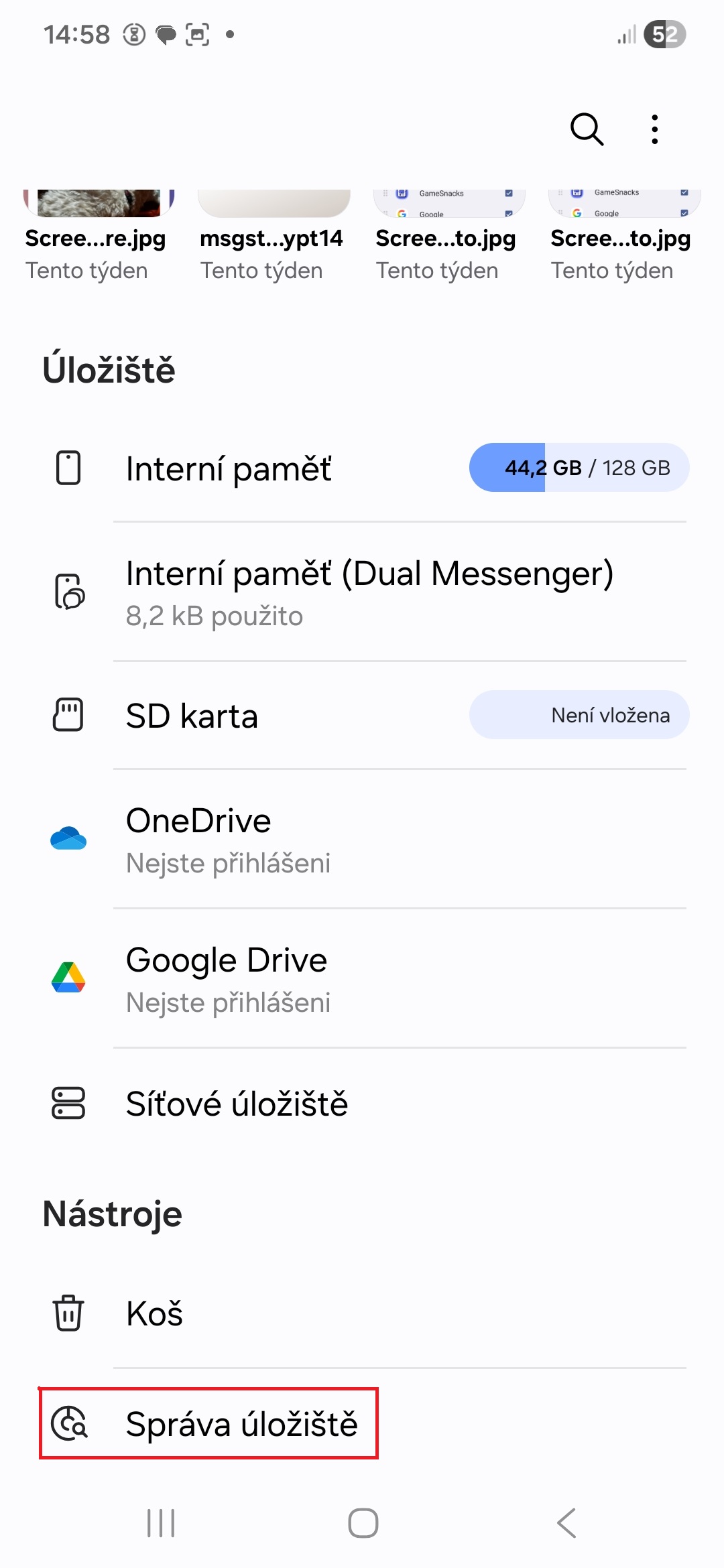The image size is (724, 1568).
Task: Select the SD card icon
Action: point(68,715)
